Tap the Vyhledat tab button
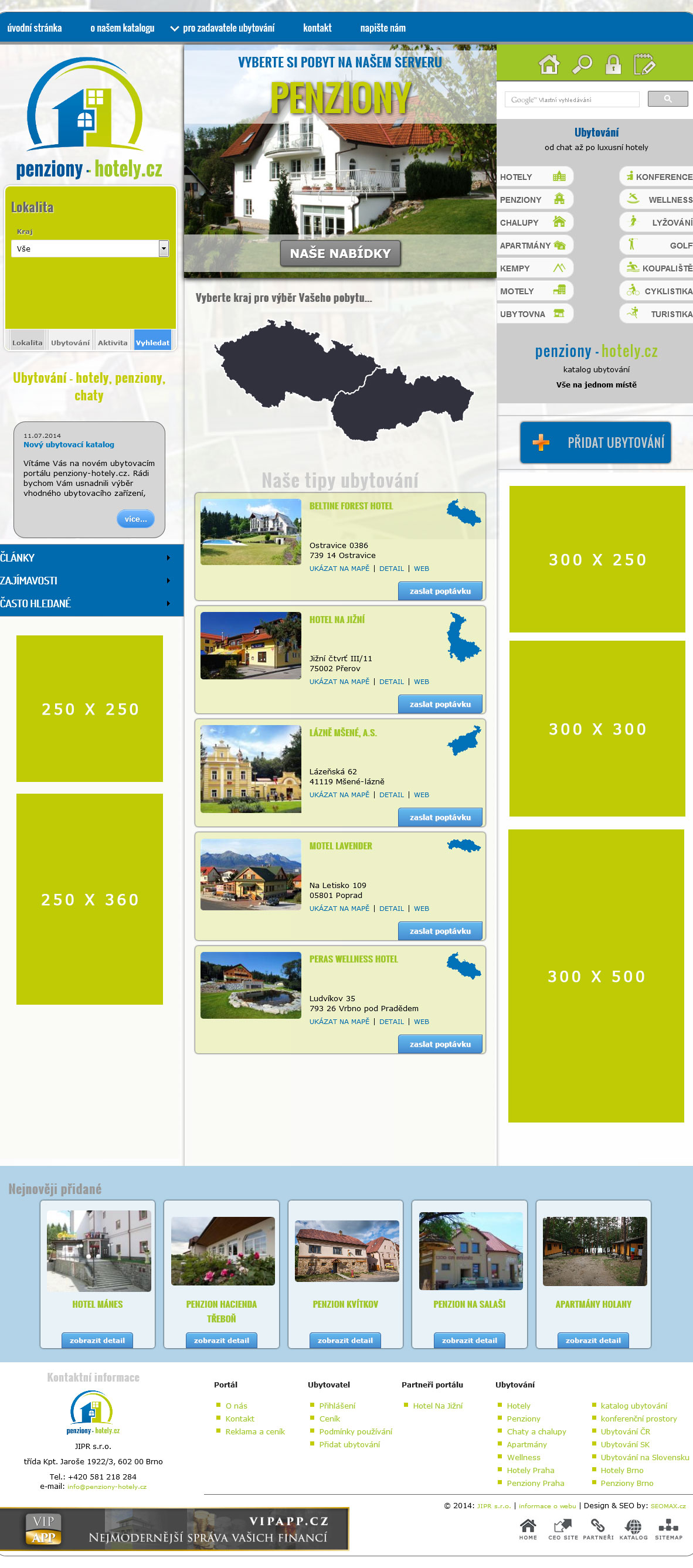Viewport: 693px width, 1568px height. tap(152, 343)
